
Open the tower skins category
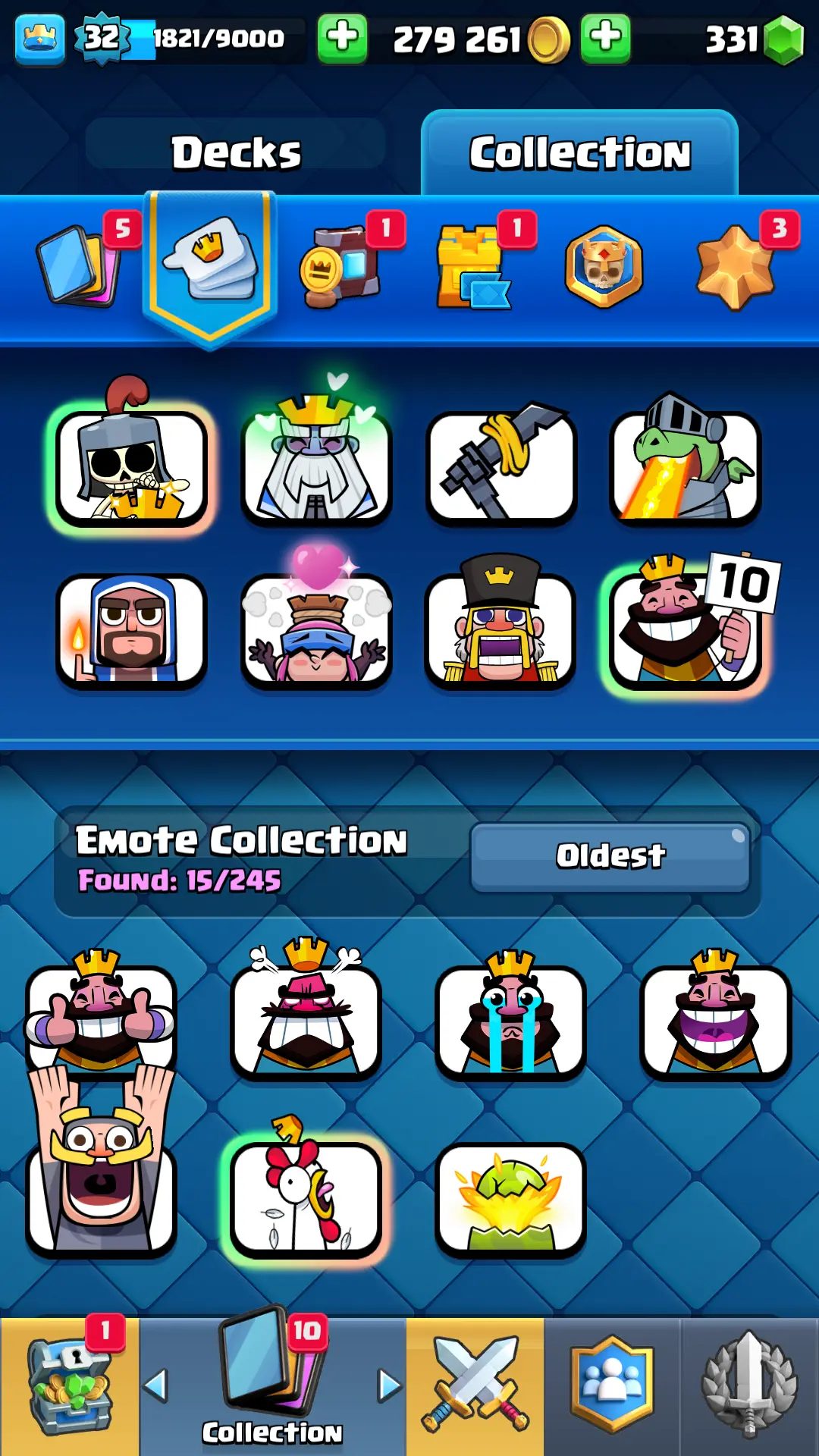coord(472,267)
